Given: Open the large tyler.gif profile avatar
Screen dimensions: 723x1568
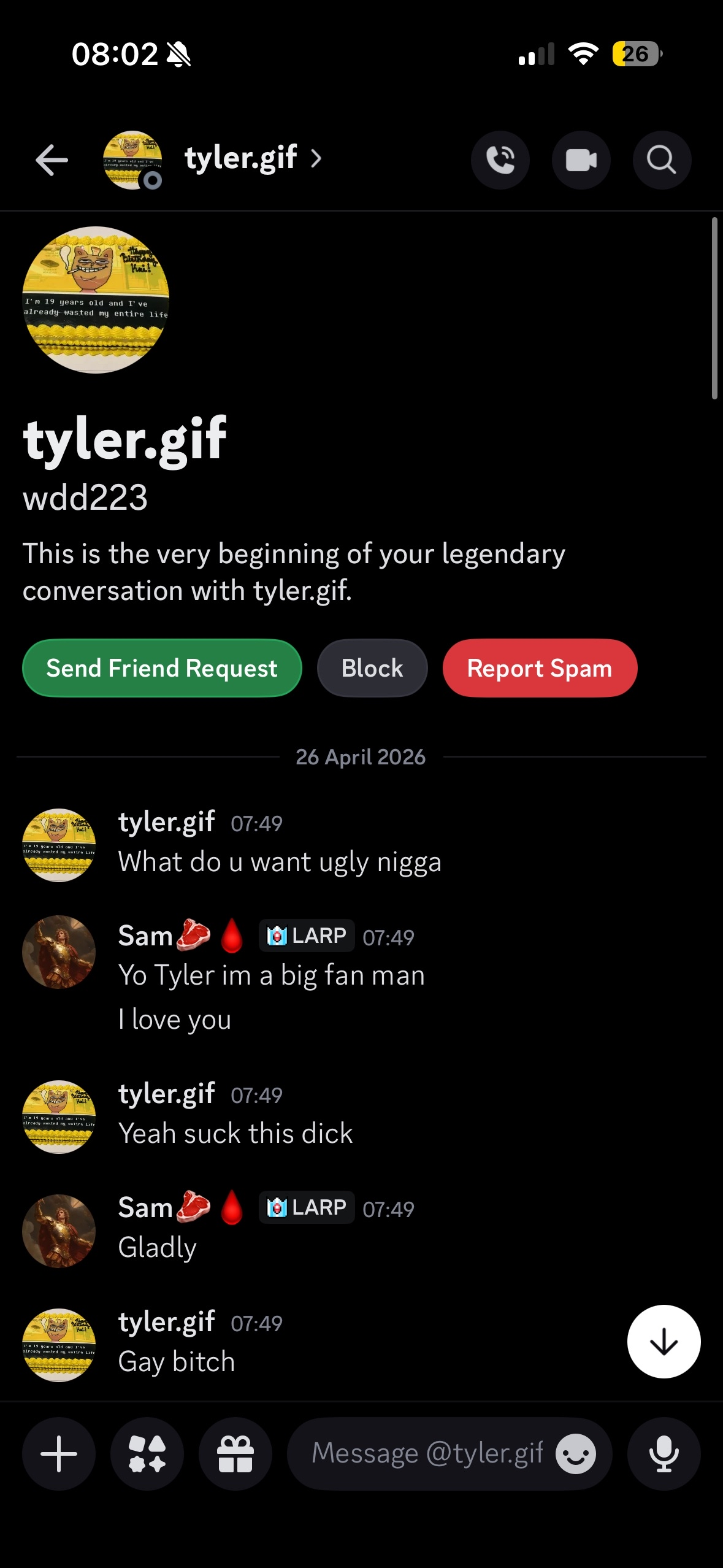Looking at the screenshot, I should [96, 300].
